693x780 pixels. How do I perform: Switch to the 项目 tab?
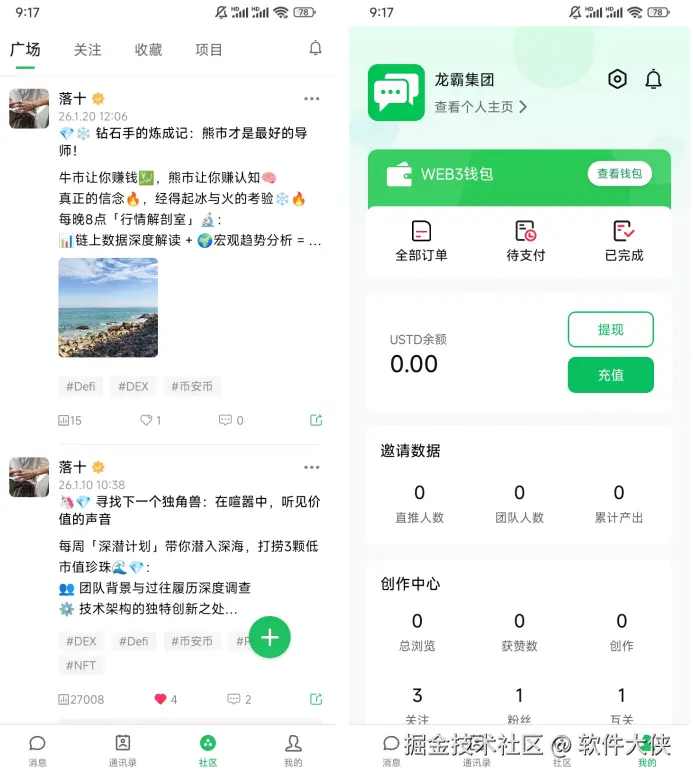tap(209, 49)
